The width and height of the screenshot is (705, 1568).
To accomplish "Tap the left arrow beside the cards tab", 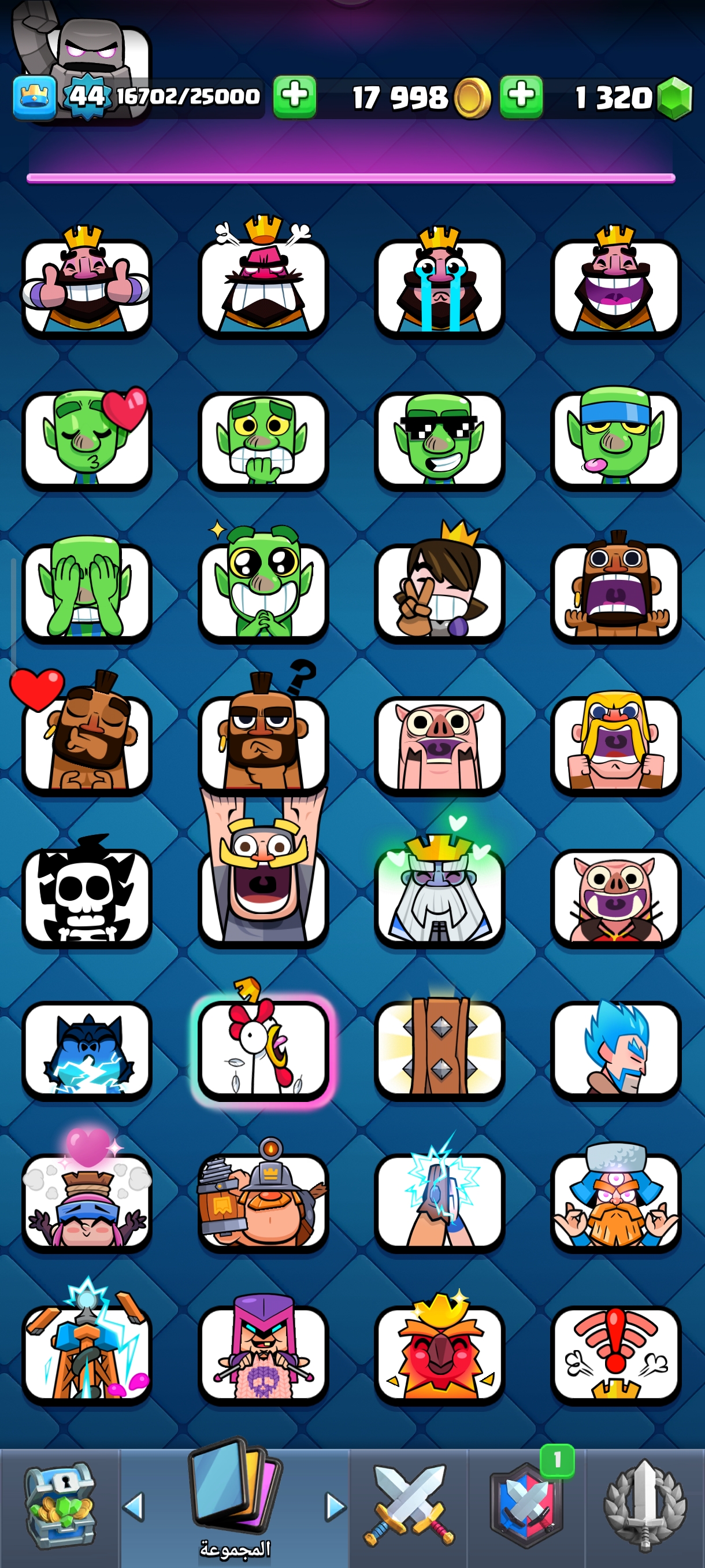I will point(133,1506).
